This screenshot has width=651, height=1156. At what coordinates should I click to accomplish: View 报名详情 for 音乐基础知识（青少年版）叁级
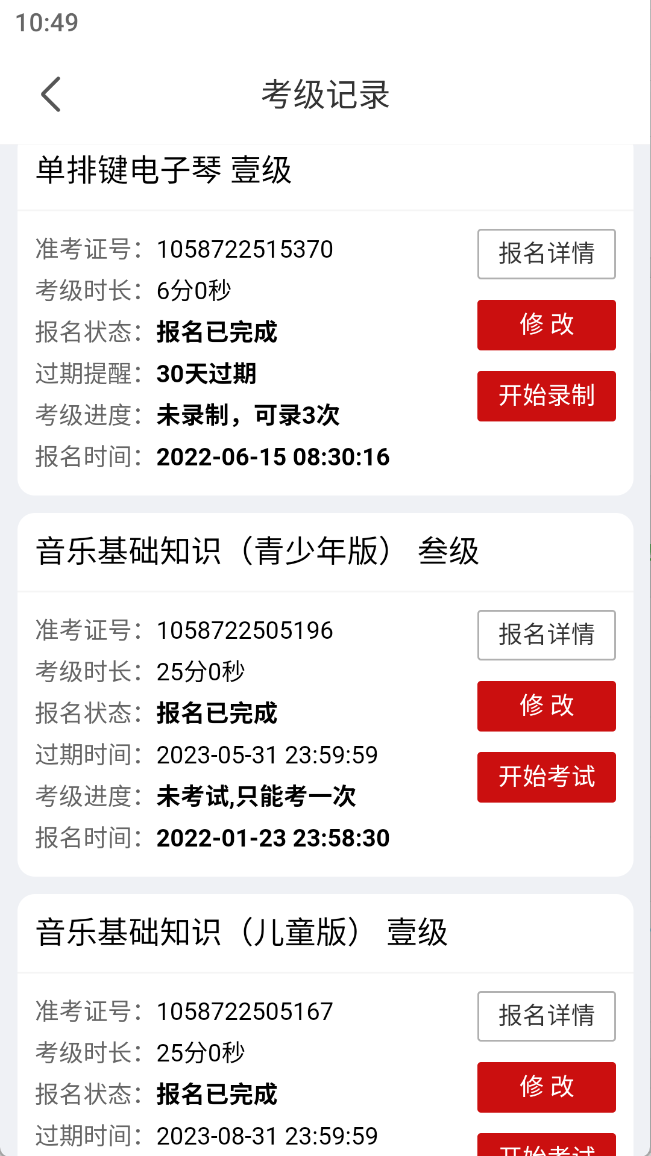(546, 635)
